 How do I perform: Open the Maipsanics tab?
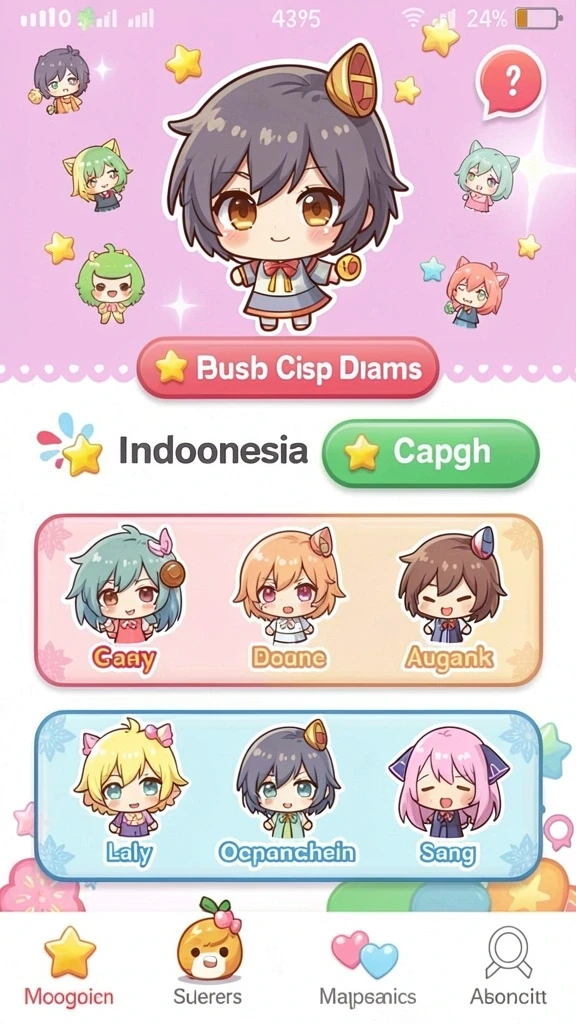(367, 968)
